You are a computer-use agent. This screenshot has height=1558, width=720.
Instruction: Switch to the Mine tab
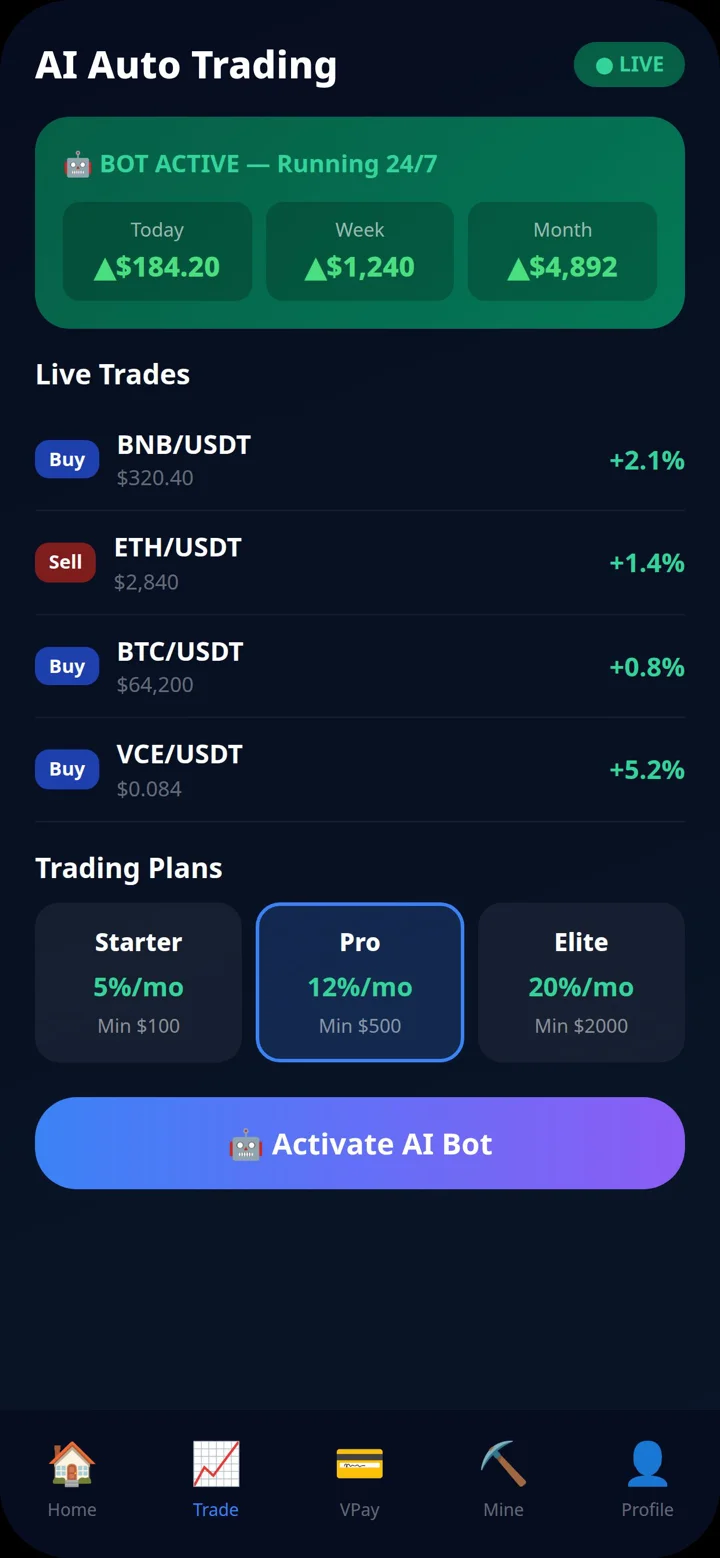pos(503,1479)
